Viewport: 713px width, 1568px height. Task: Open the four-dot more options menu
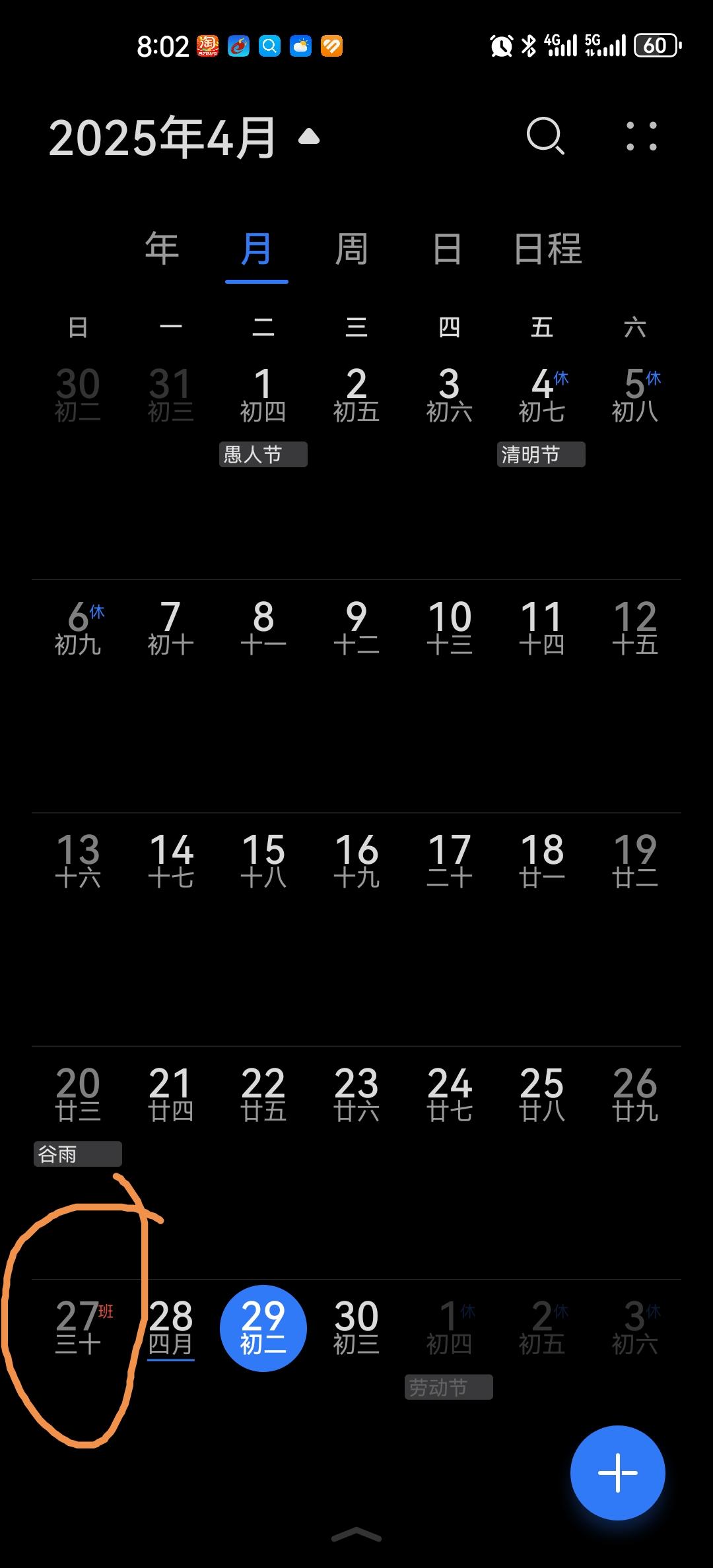pos(642,137)
